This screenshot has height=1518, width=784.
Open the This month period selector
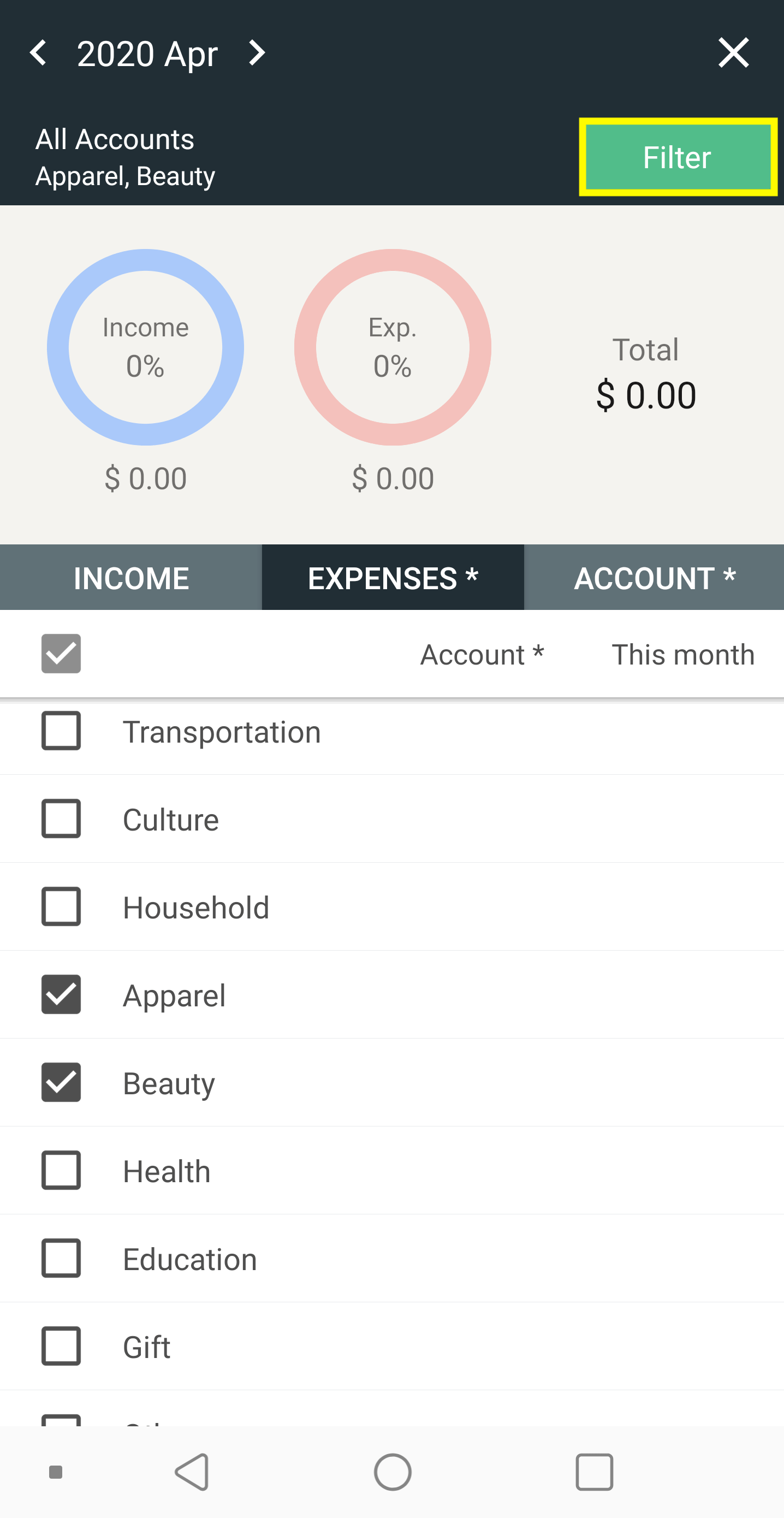pyautogui.click(x=682, y=654)
